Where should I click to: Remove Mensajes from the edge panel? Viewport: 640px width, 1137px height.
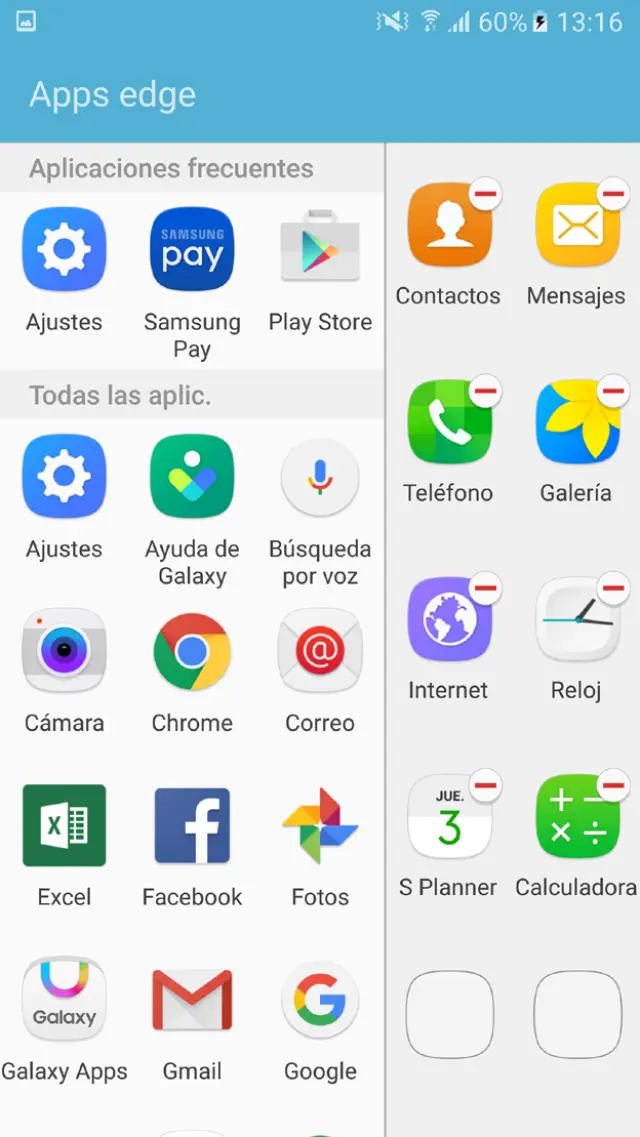612,194
